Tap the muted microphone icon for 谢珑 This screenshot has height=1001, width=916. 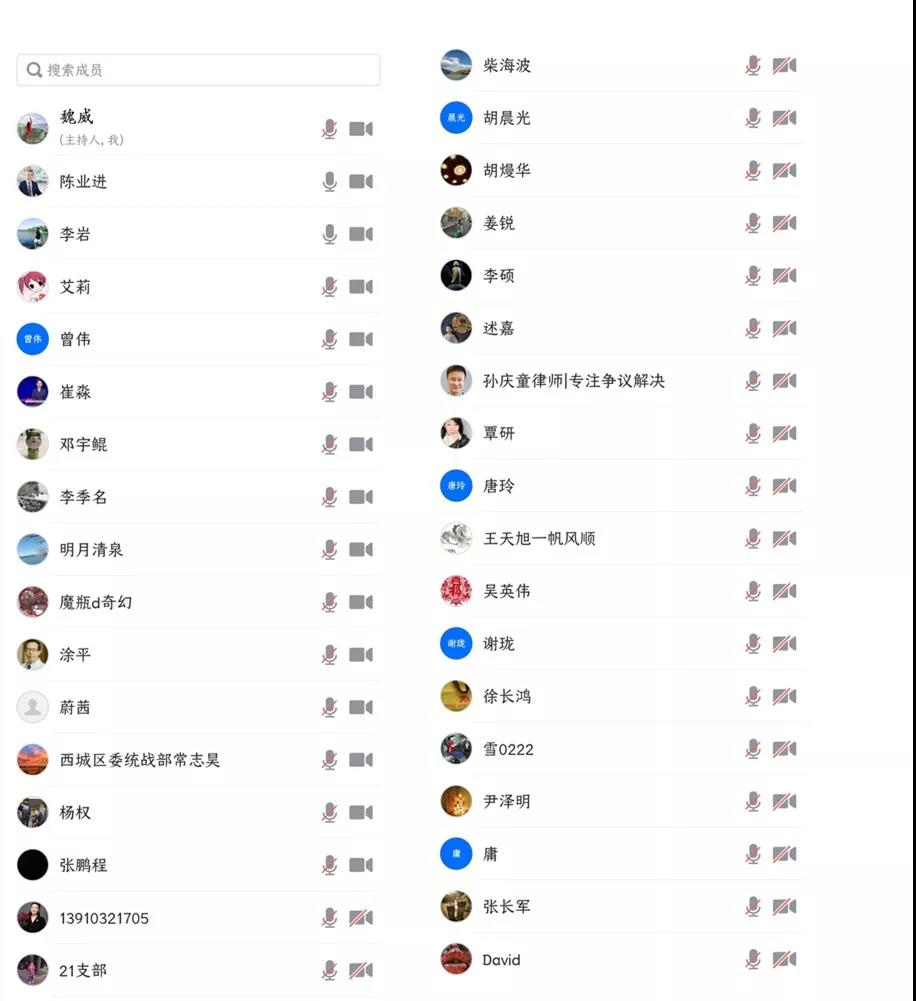point(753,644)
